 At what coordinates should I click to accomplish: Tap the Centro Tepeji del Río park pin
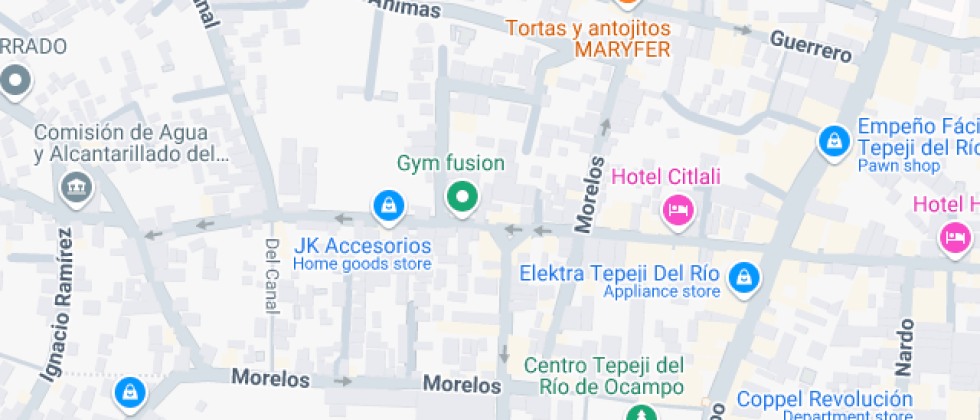point(640,412)
